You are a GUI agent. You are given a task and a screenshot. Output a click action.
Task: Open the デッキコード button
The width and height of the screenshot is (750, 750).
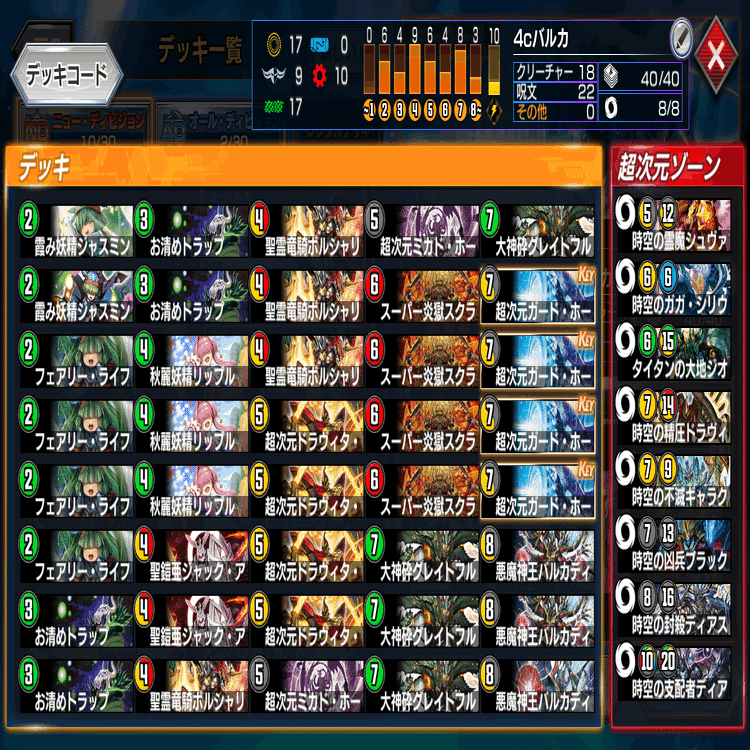66,76
